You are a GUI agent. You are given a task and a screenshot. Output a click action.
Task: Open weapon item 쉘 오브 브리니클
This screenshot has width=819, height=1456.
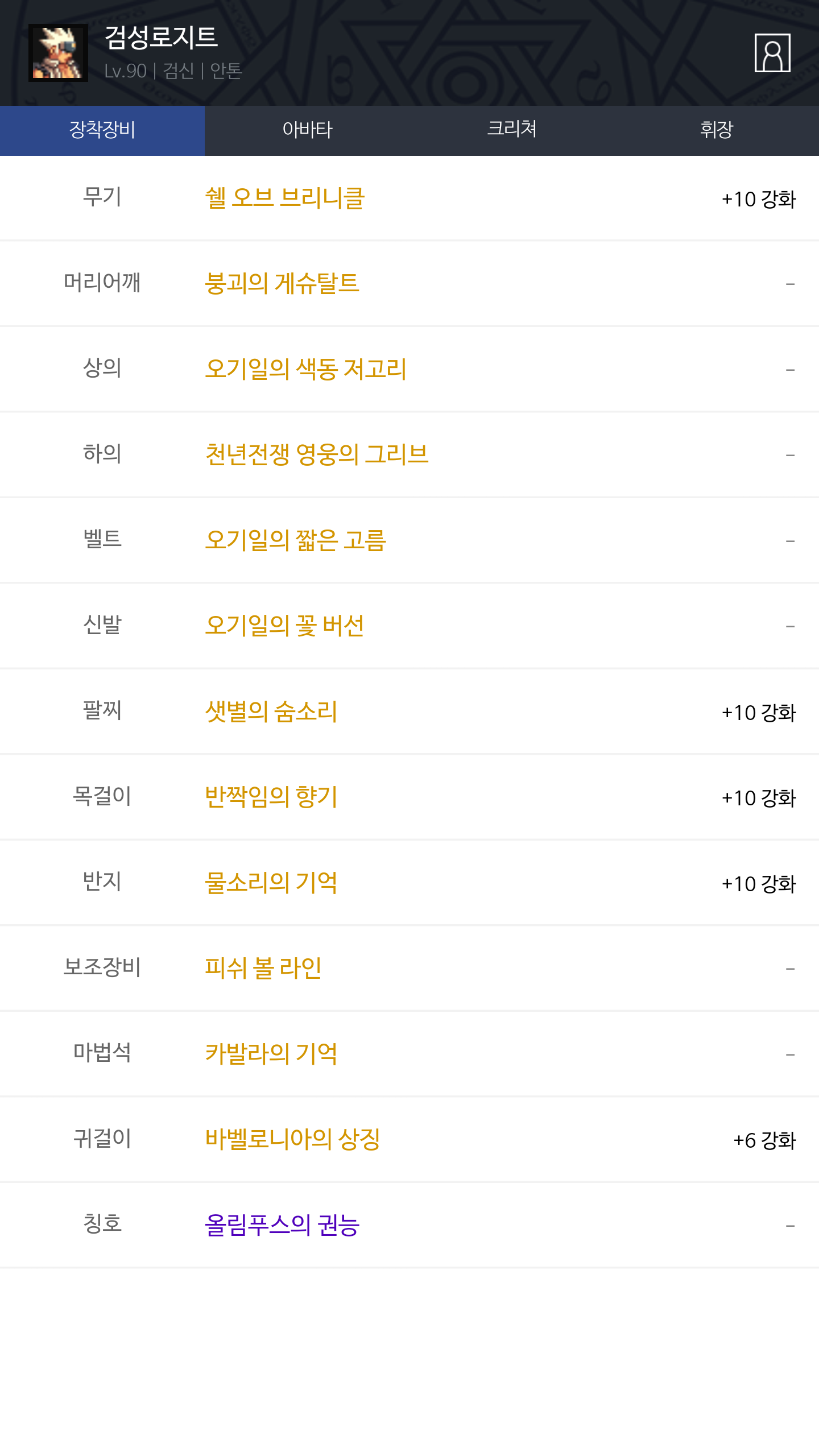click(x=284, y=198)
